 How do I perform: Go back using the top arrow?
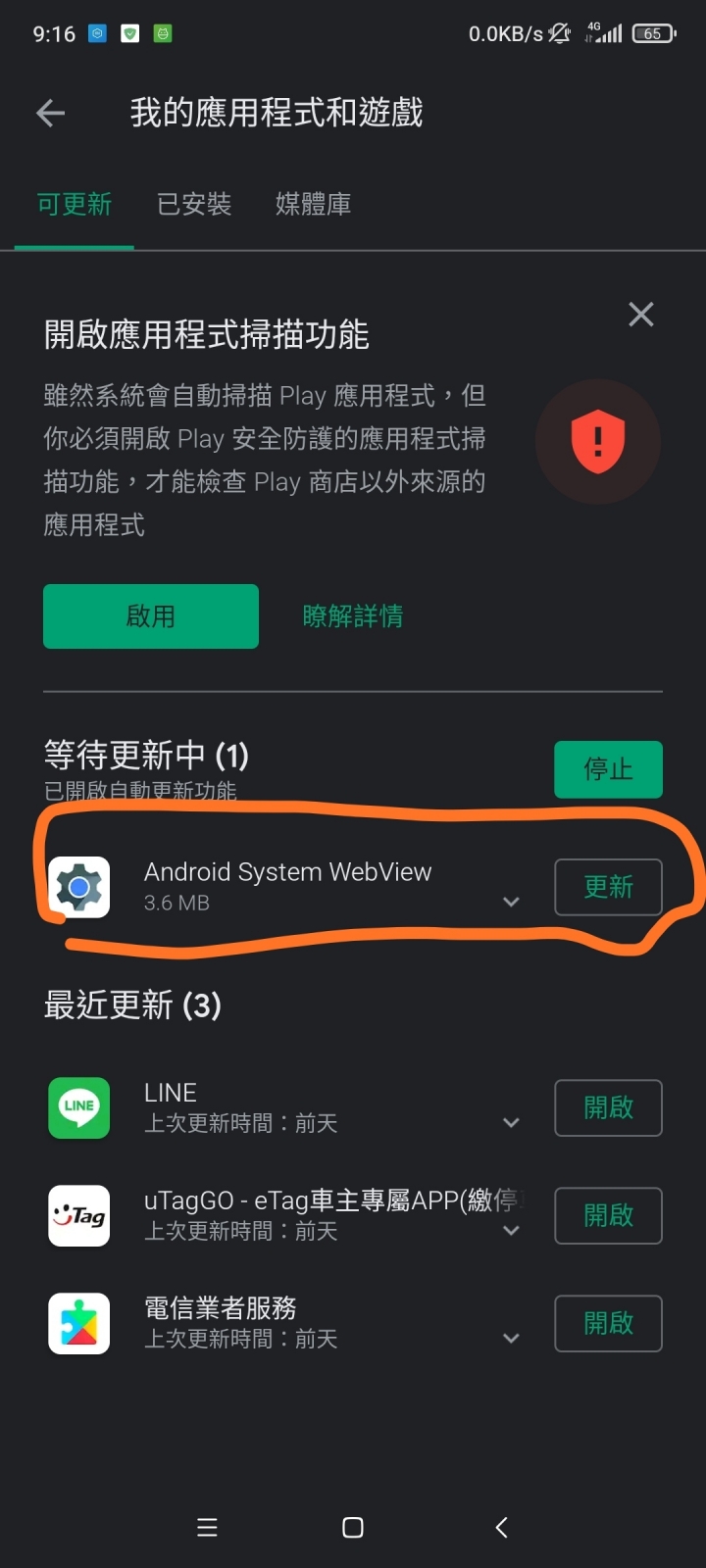coord(51,114)
